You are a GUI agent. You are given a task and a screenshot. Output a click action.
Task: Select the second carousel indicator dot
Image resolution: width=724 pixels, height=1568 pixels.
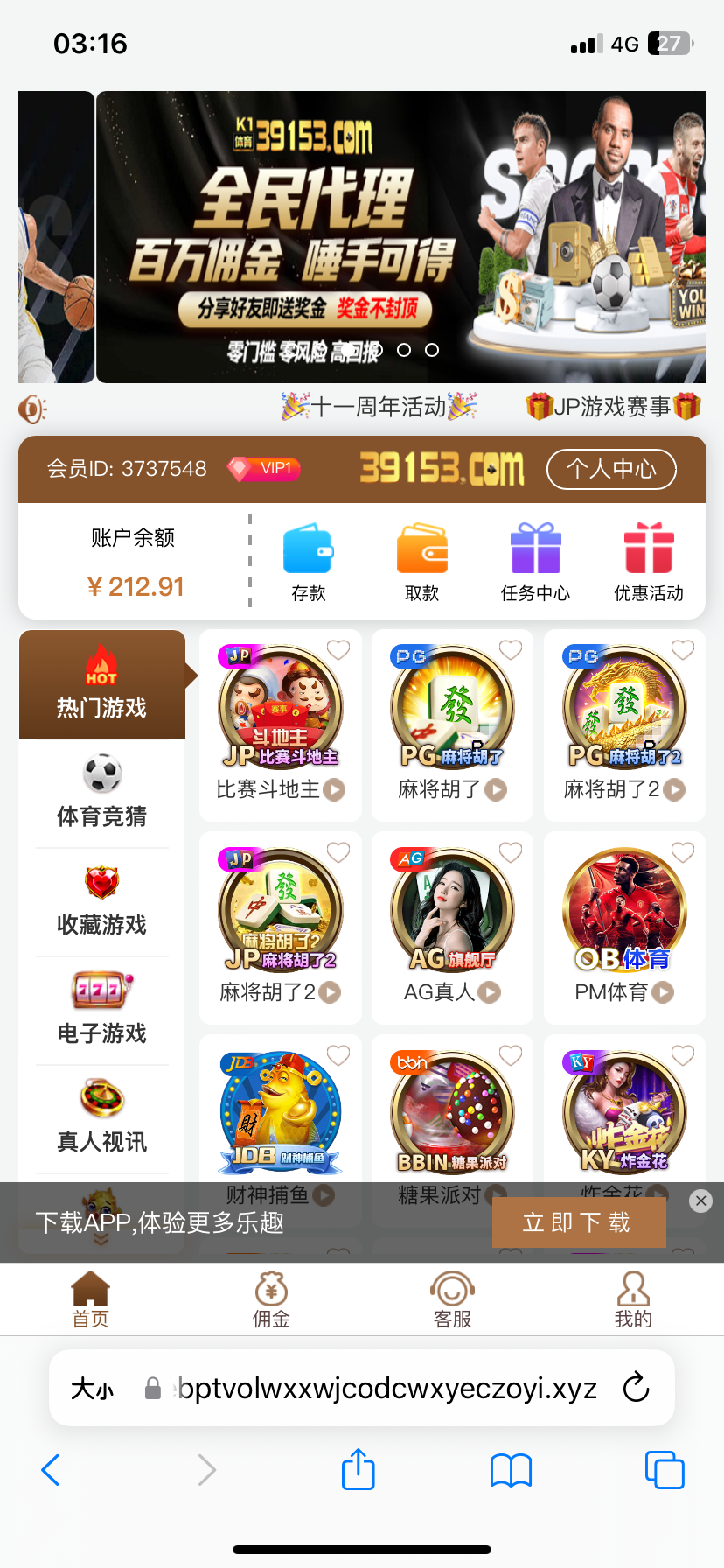point(403,349)
